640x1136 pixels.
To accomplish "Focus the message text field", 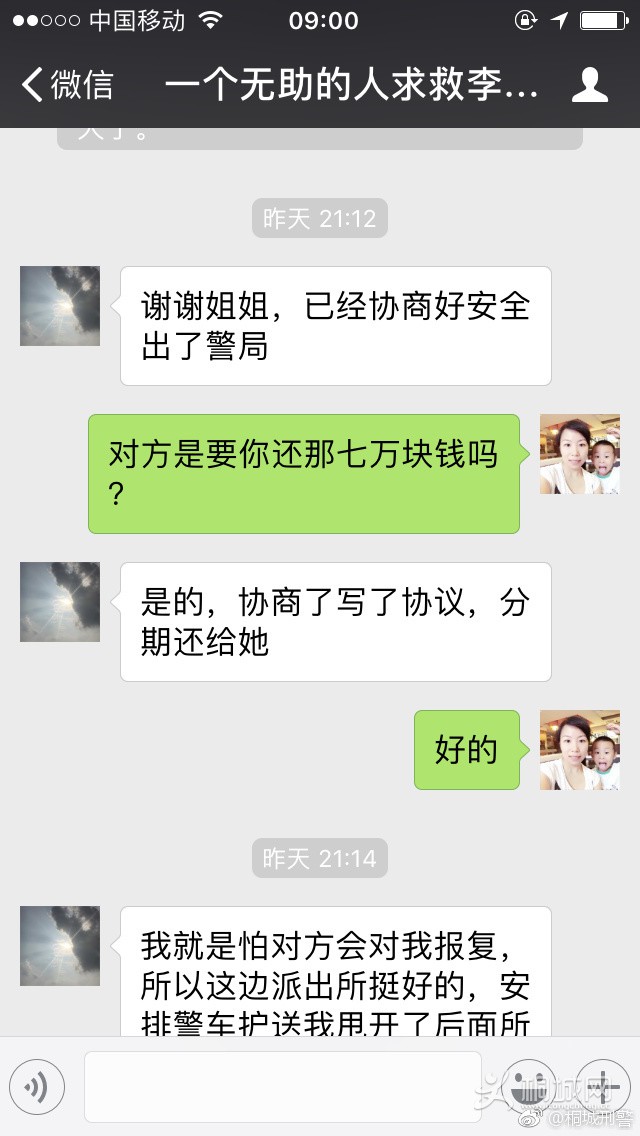I will 282,1087.
